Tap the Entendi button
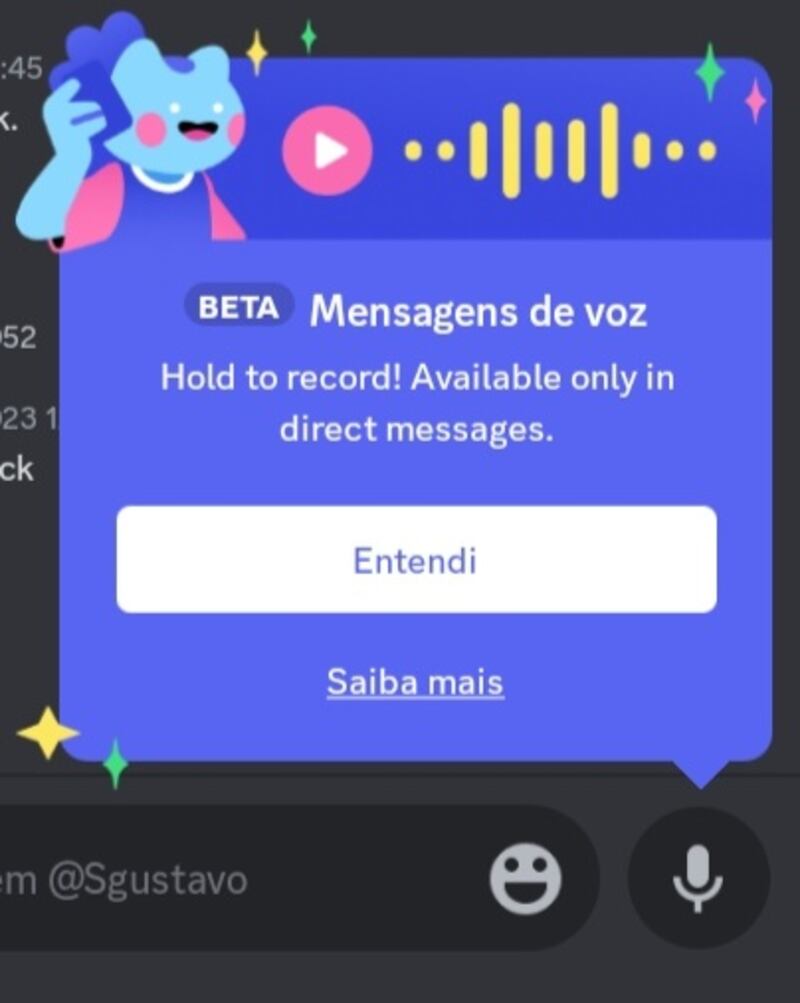The height and width of the screenshot is (1003, 800). coord(416,559)
